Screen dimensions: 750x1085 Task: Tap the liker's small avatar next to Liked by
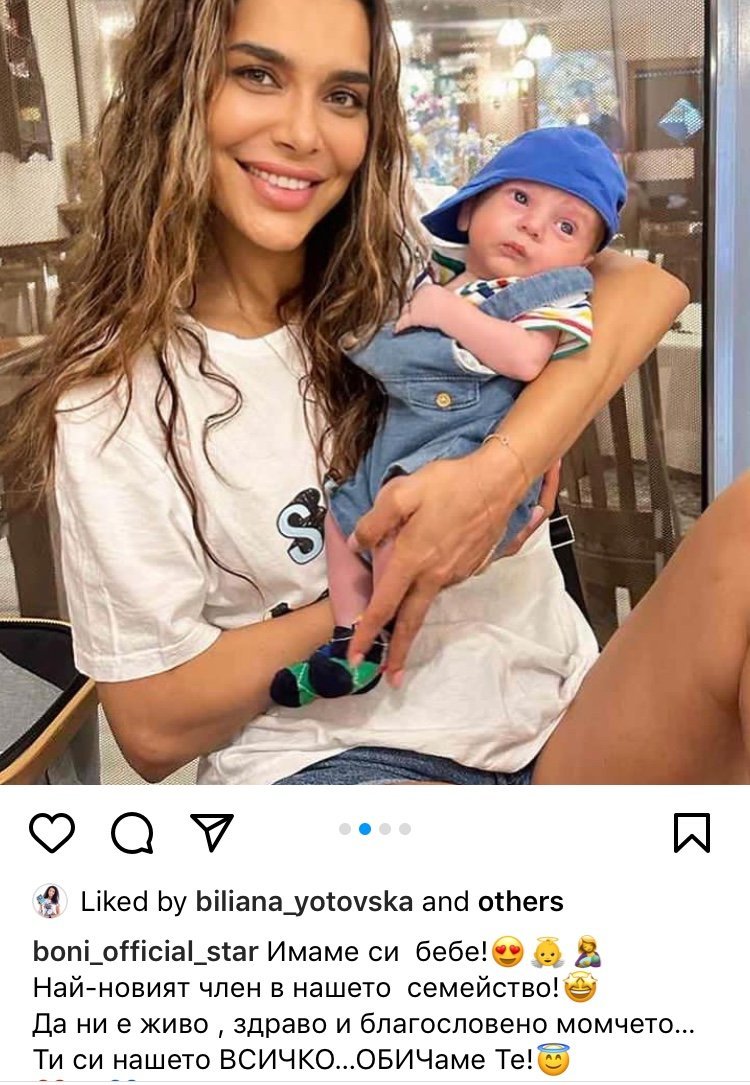tap(50, 902)
